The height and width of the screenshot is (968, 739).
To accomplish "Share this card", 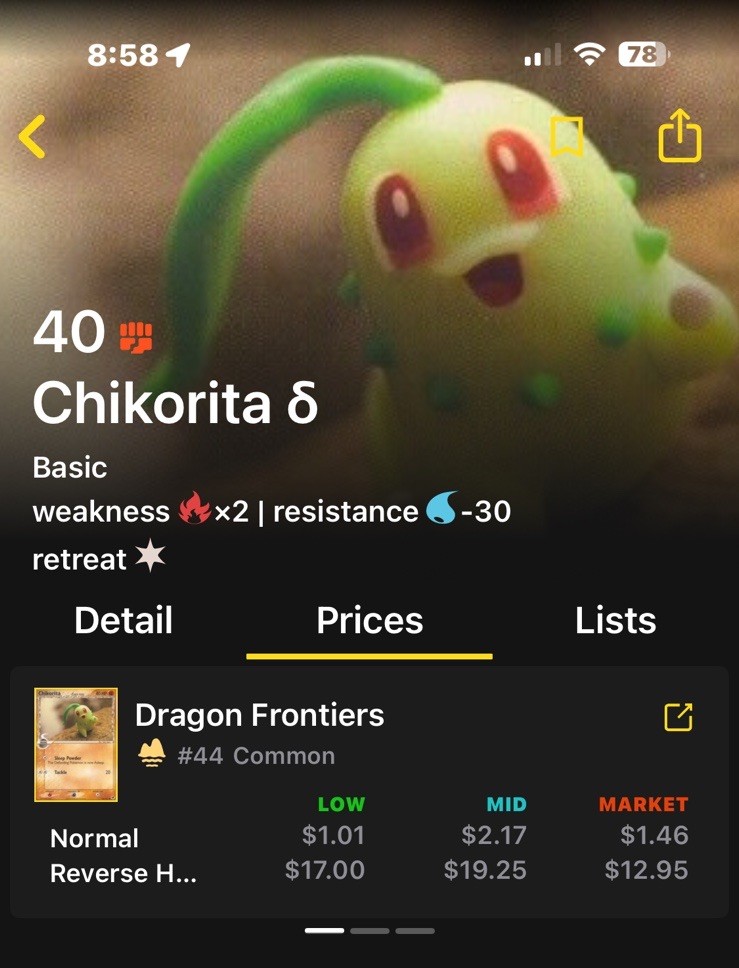I will click(679, 135).
